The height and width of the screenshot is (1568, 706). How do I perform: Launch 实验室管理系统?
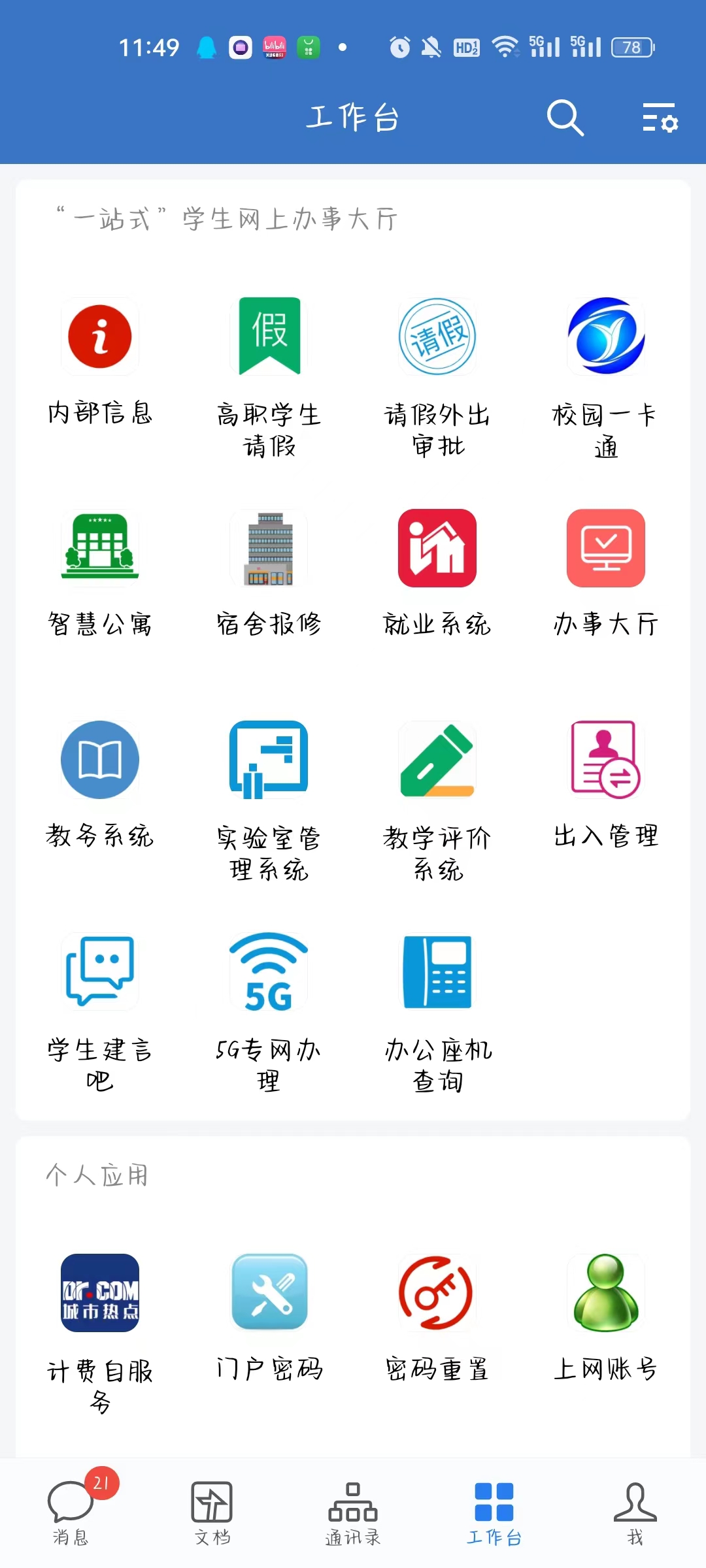(269, 760)
